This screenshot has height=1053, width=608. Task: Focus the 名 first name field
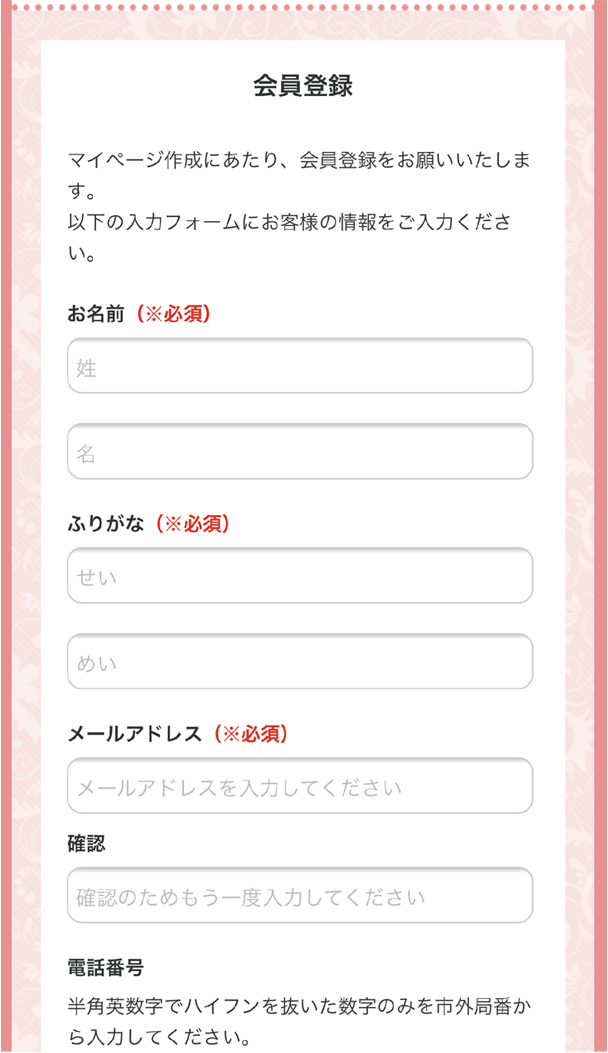[300, 453]
